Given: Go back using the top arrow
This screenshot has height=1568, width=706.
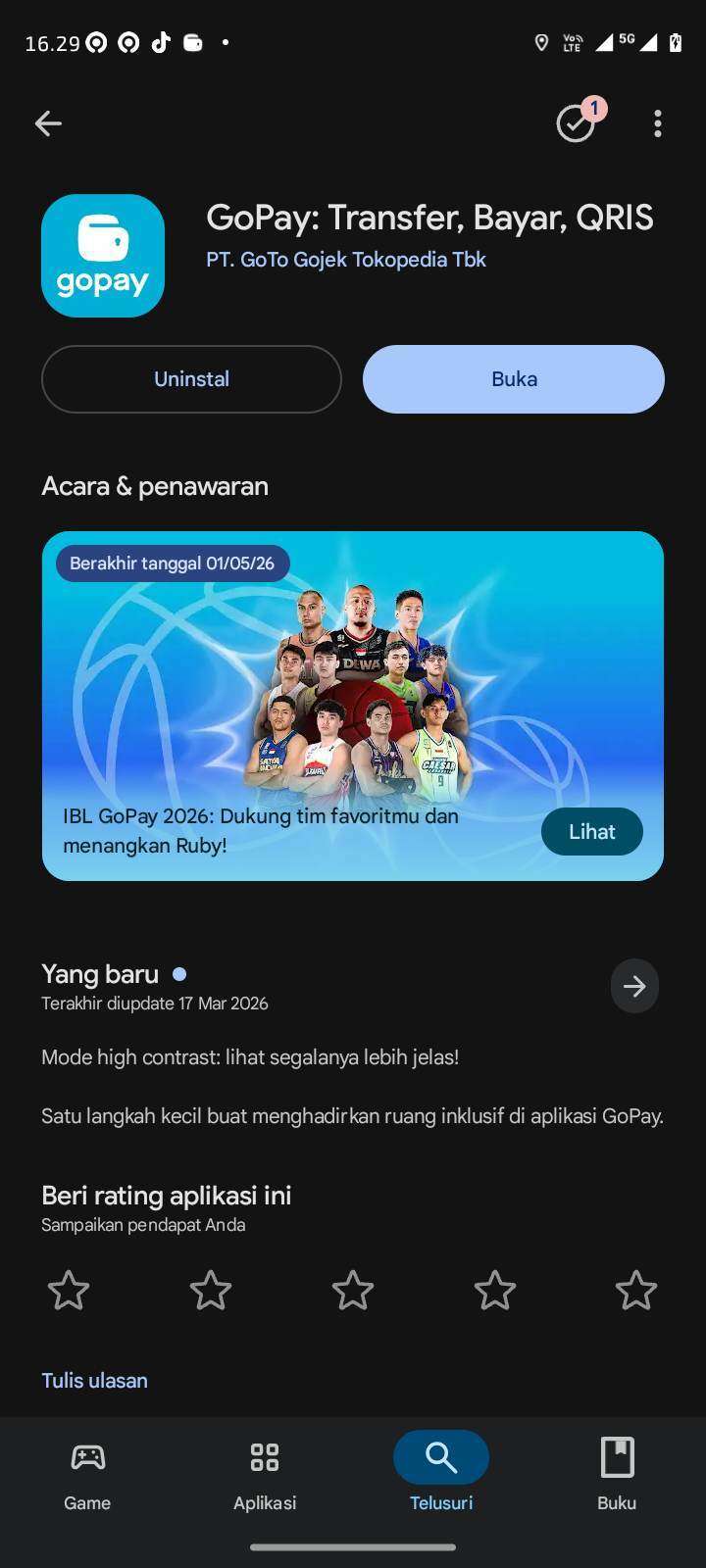Looking at the screenshot, I should pos(48,123).
